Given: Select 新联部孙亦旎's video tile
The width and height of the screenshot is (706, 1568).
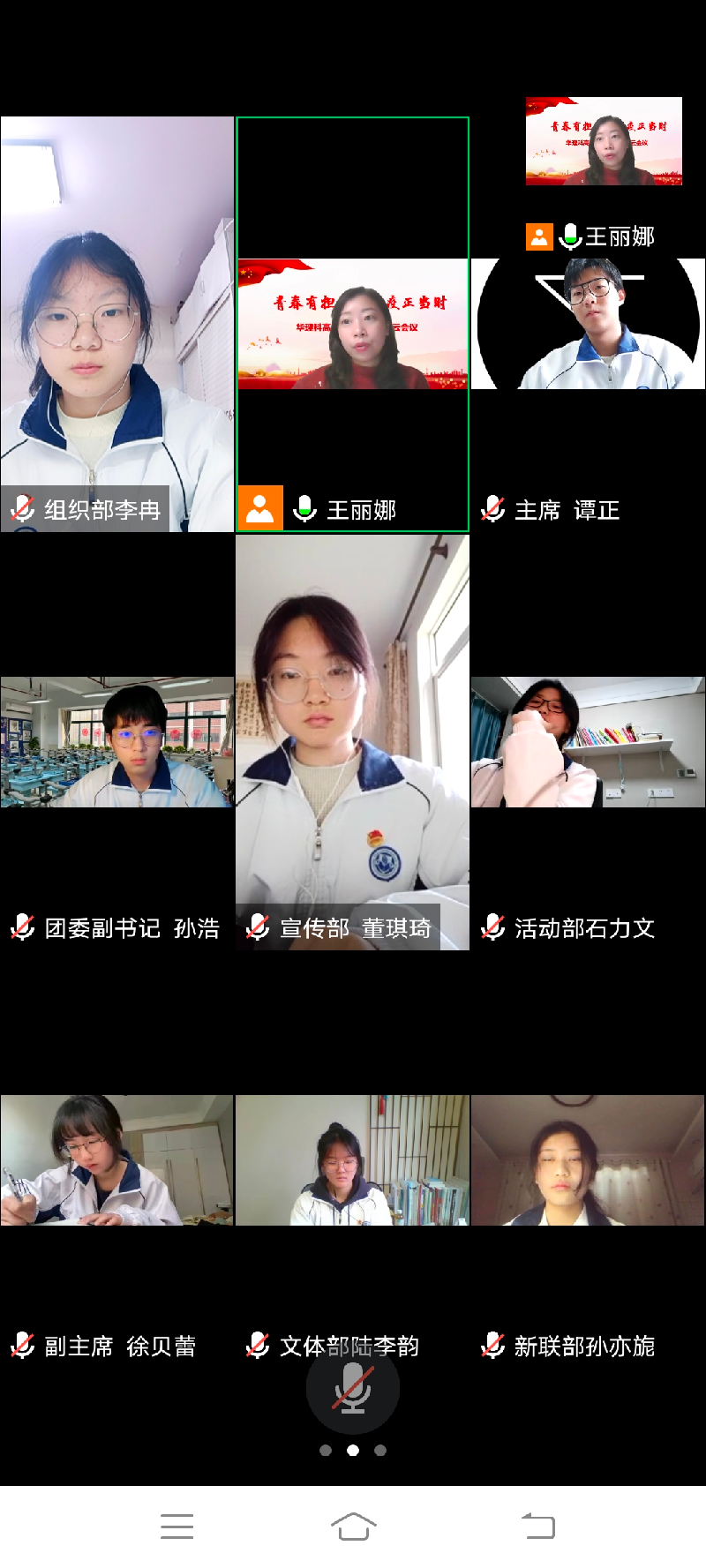Looking at the screenshot, I should [588, 1160].
